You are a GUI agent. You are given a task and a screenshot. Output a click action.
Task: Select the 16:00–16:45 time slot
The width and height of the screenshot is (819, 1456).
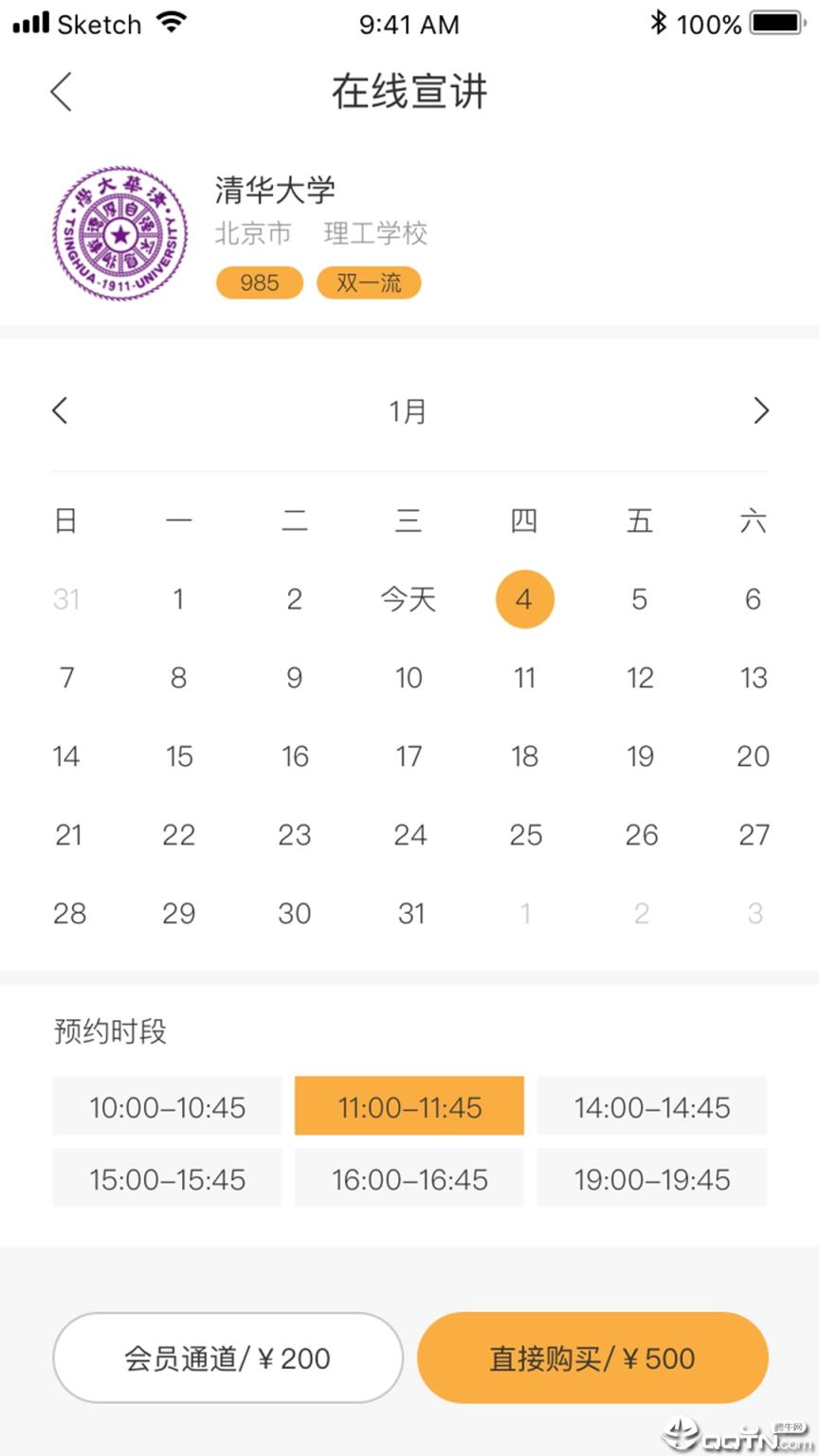(409, 1178)
